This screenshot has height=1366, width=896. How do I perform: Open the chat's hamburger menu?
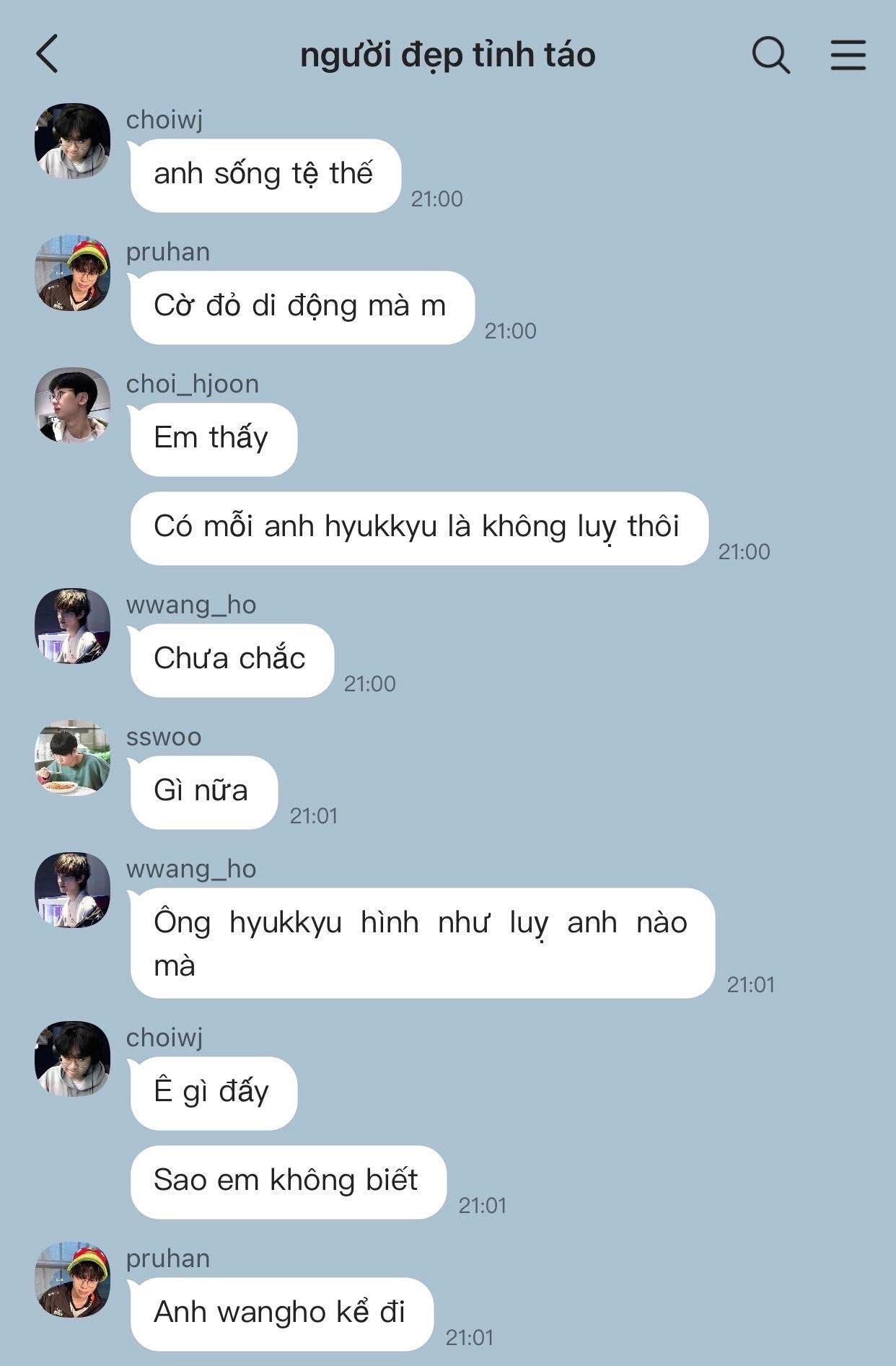click(x=848, y=55)
